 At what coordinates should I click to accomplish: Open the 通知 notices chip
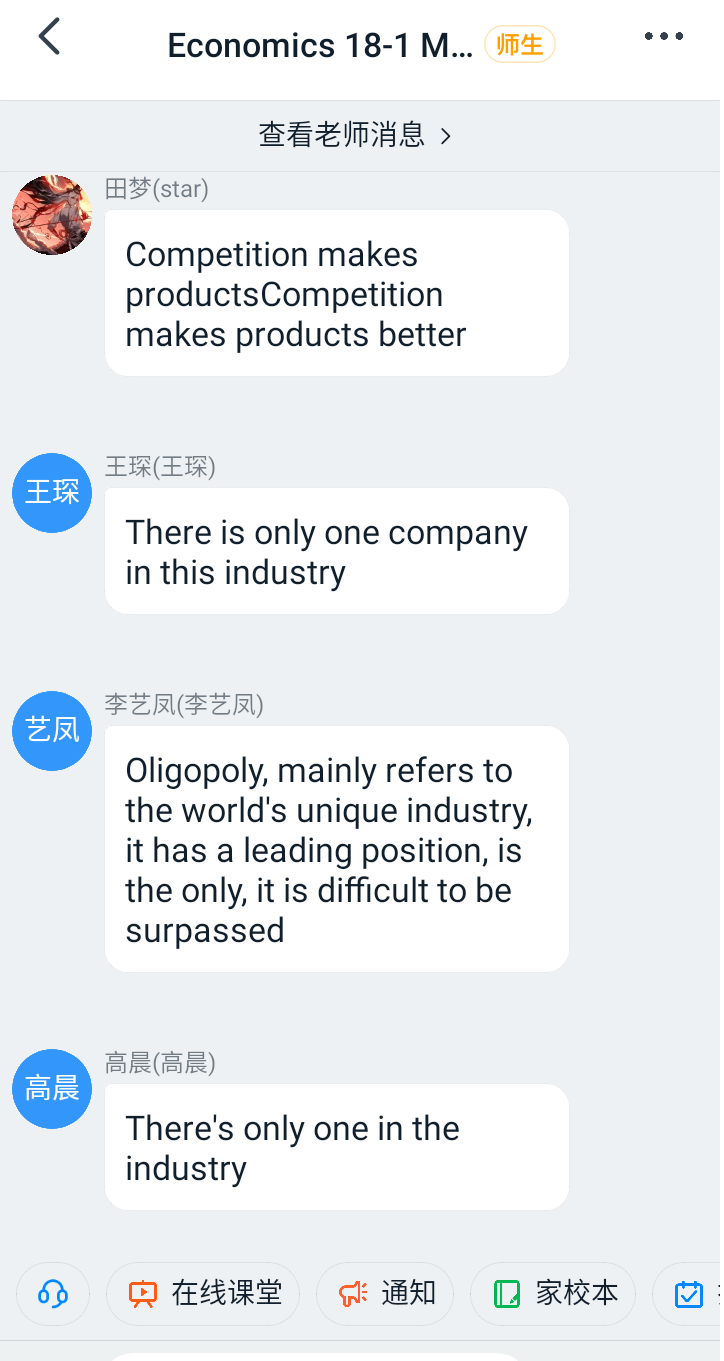click(x=386, y=1293)
